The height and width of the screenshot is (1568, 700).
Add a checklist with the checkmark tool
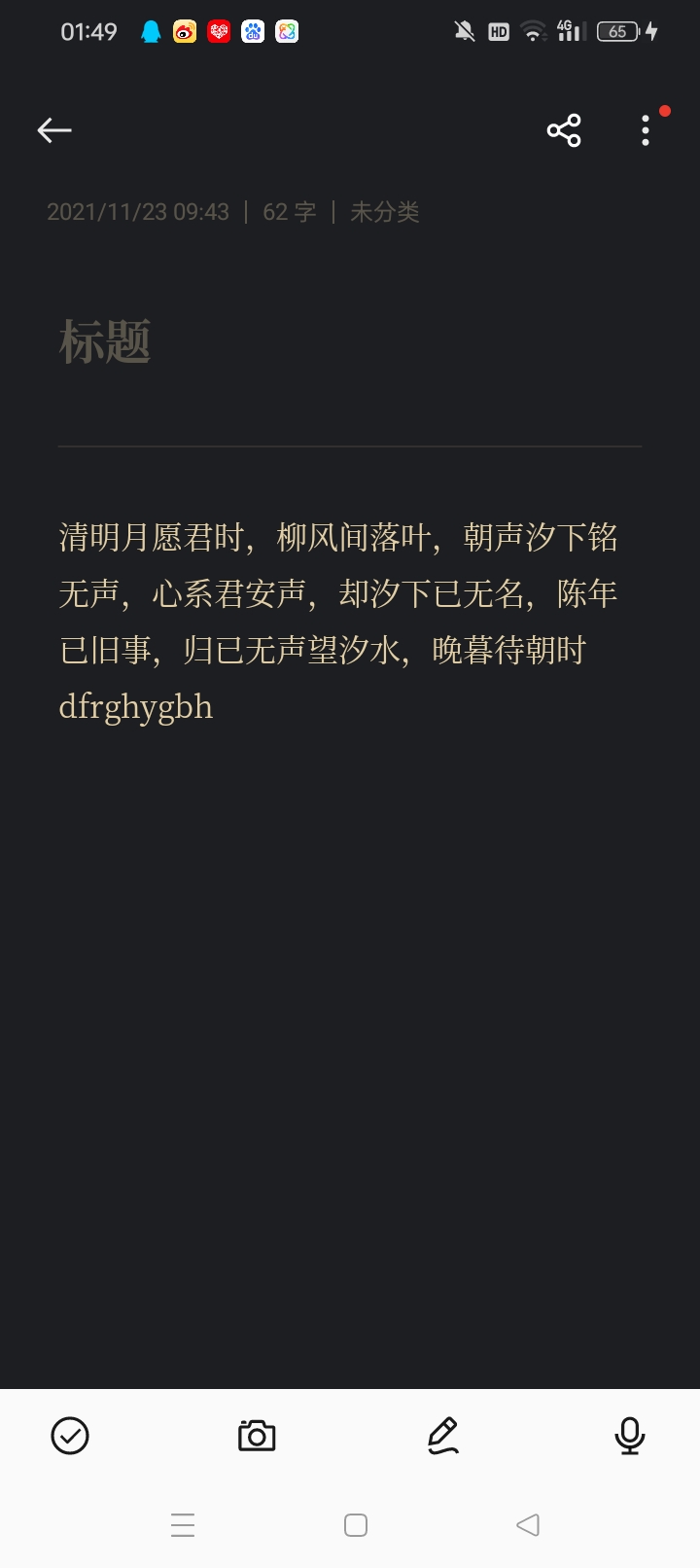70,1436
